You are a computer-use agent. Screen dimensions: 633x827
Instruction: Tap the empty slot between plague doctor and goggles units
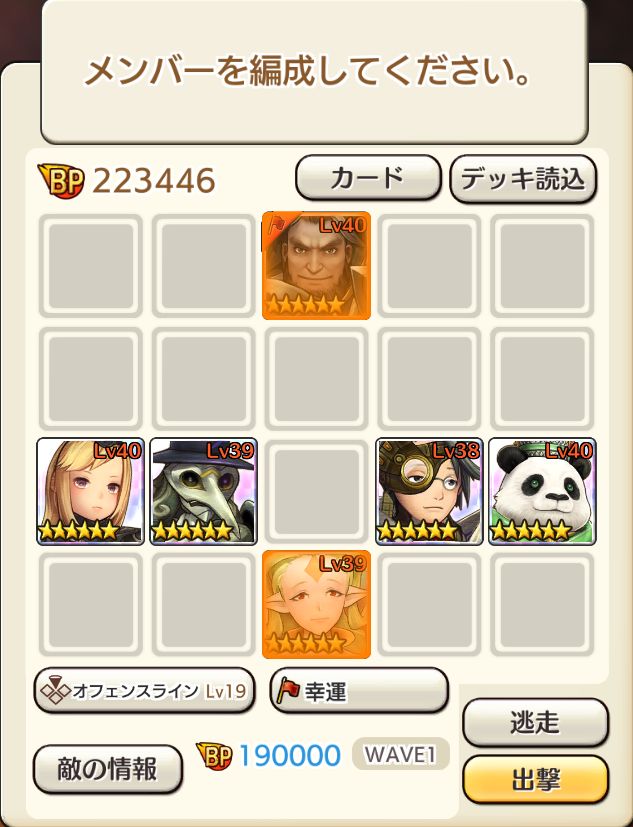click(316, 491)
